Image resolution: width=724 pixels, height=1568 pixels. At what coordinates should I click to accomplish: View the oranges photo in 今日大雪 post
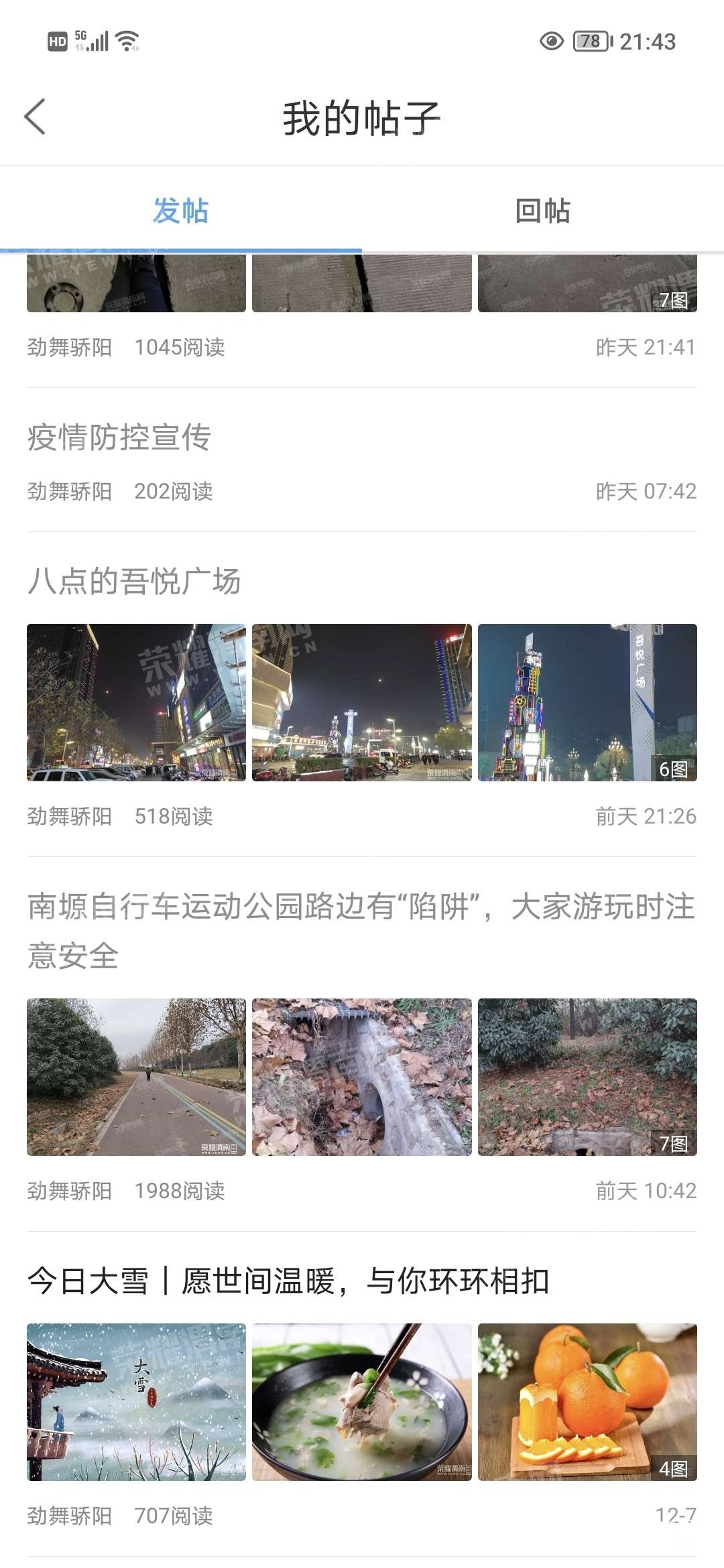(587, 1402)
